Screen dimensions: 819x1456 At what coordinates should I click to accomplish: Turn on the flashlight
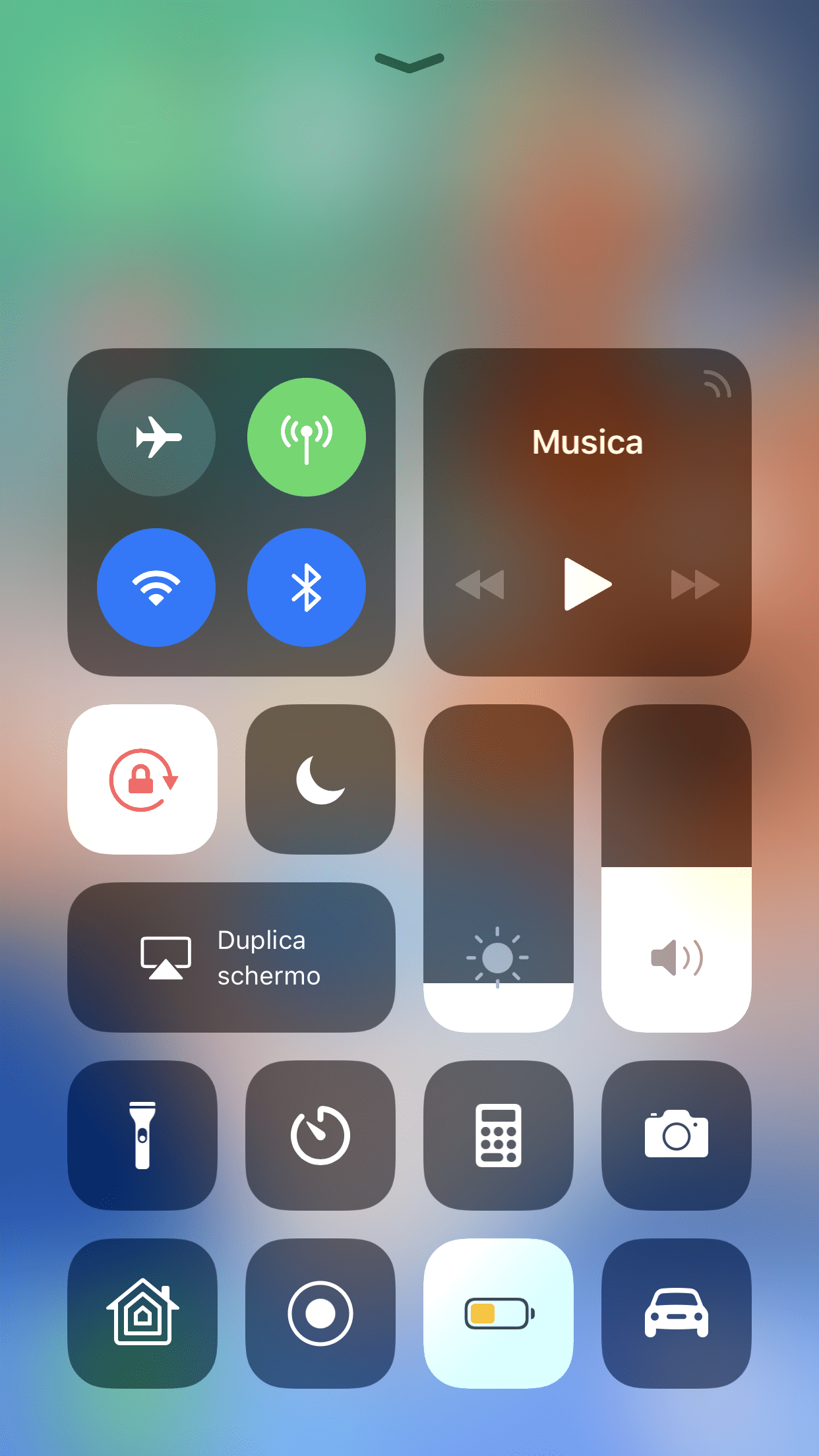click(x=142, y=1136)
